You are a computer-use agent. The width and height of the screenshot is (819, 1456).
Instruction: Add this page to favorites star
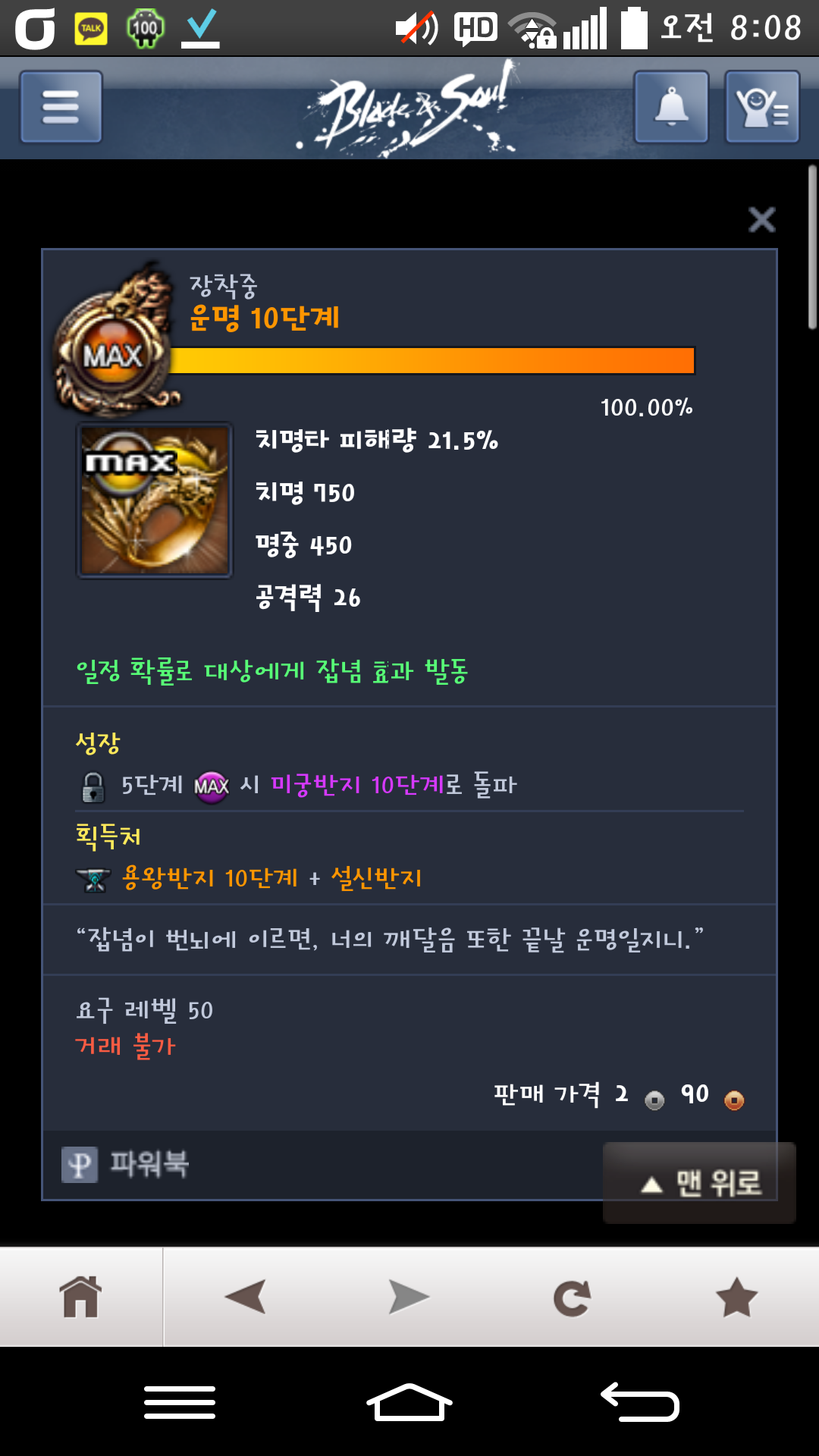coord(736,1297)
